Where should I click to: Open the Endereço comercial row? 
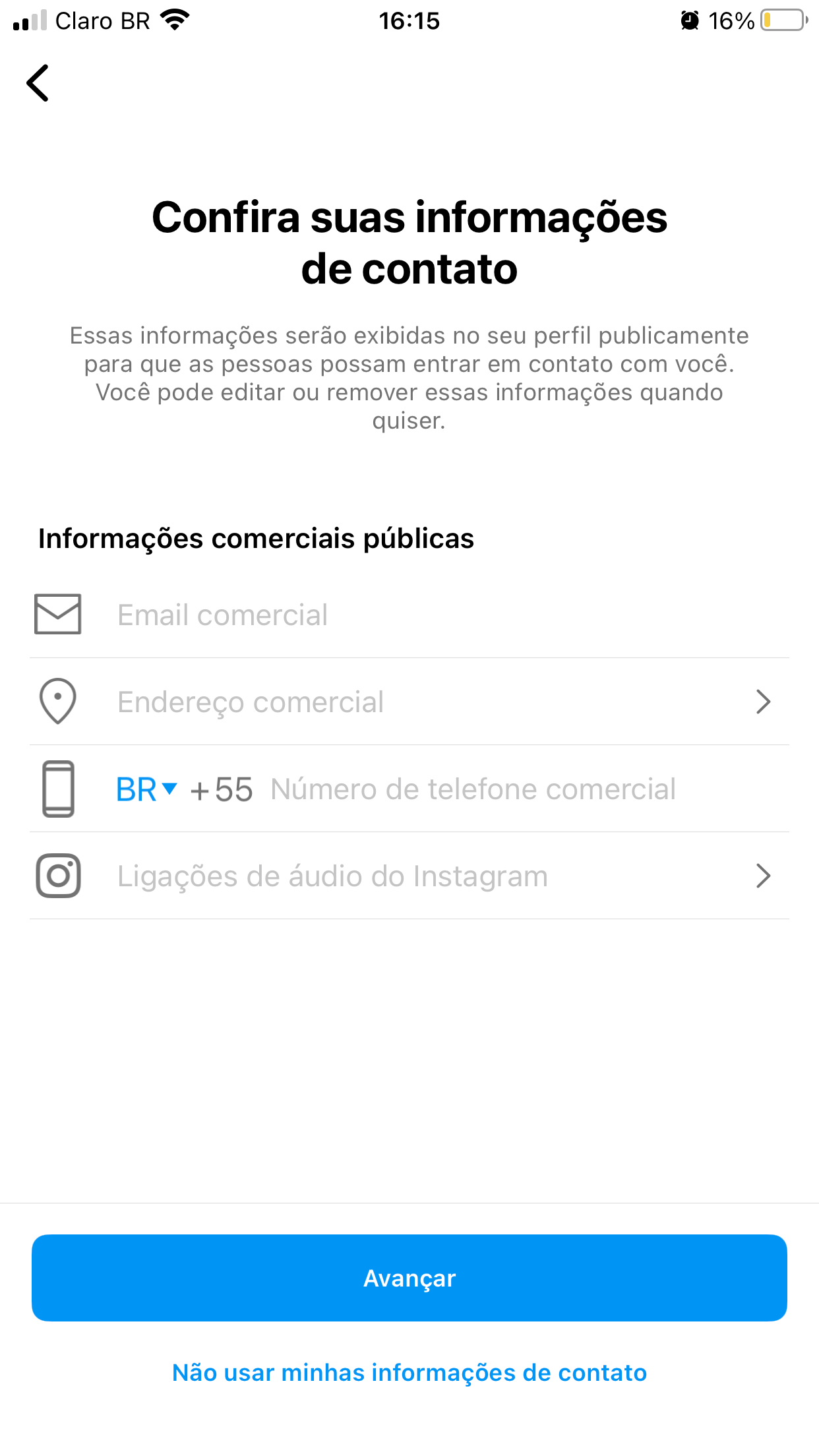coord(409,702)
